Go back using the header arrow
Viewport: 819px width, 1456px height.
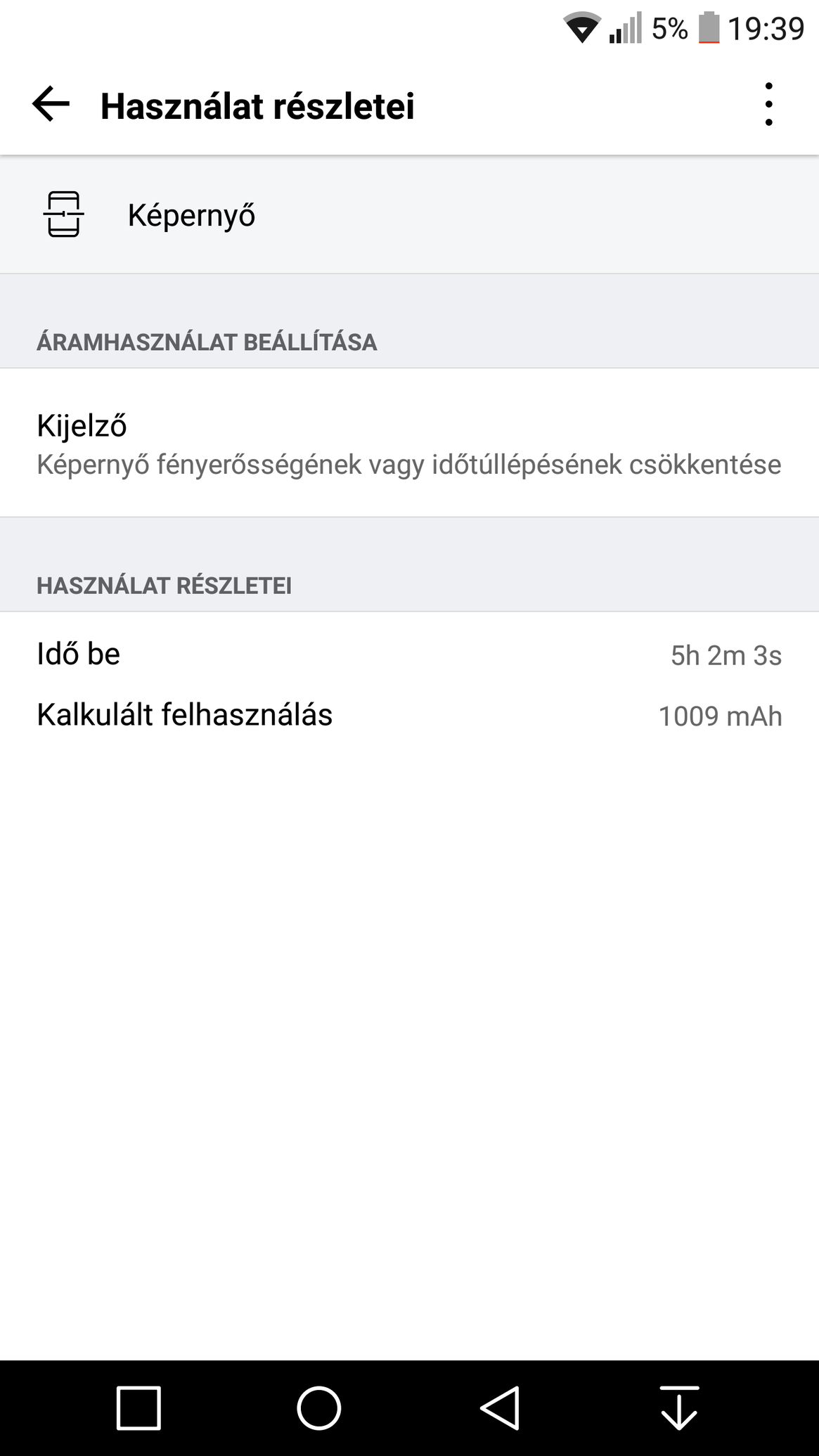pos(51,105)
